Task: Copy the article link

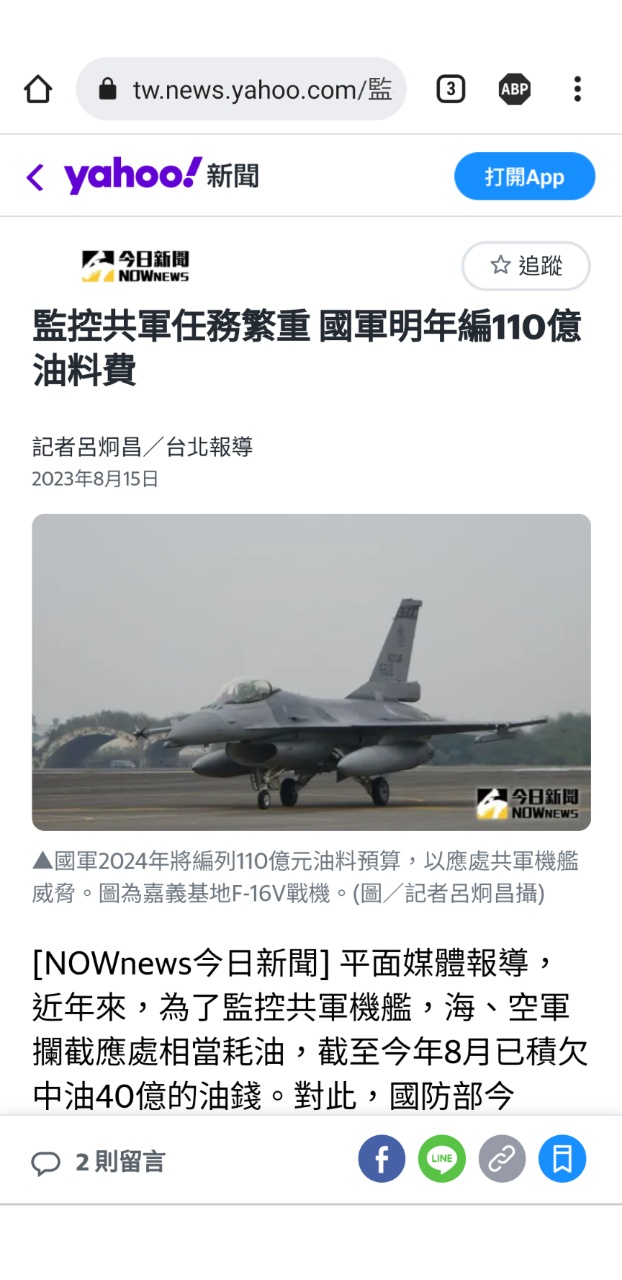Action: pos(502,1160)
